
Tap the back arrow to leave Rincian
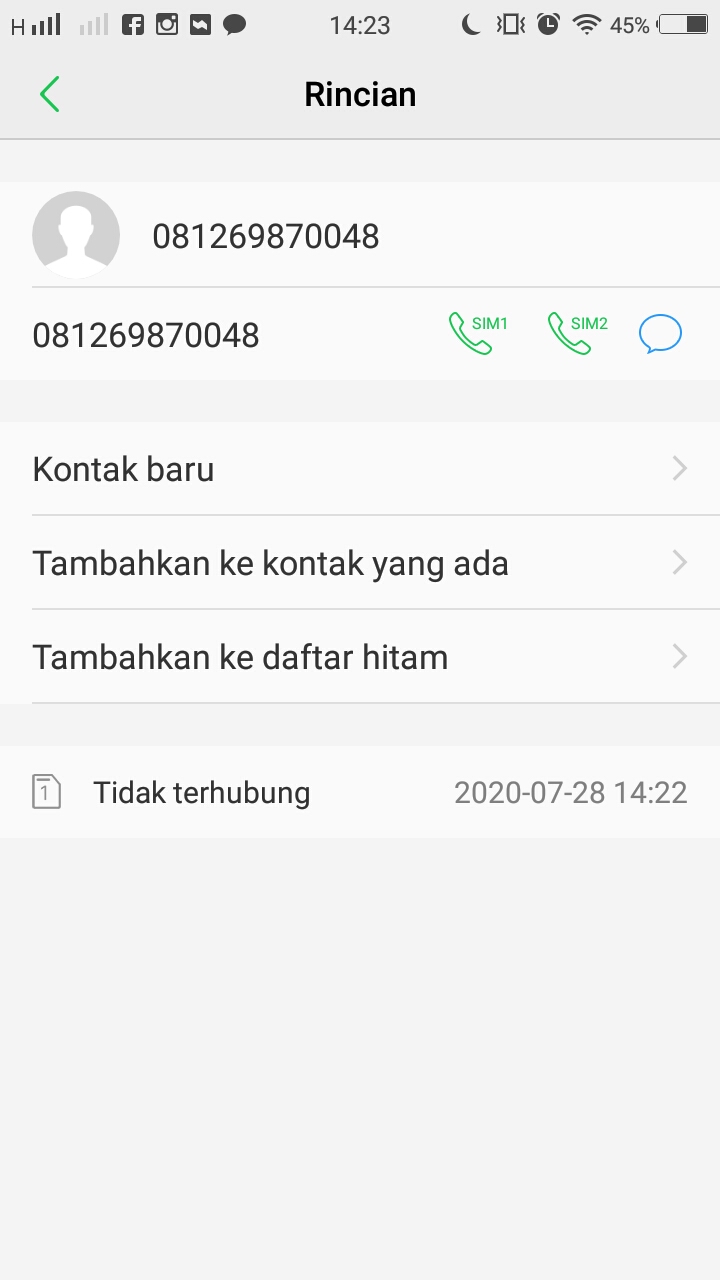tap(49, 93)
